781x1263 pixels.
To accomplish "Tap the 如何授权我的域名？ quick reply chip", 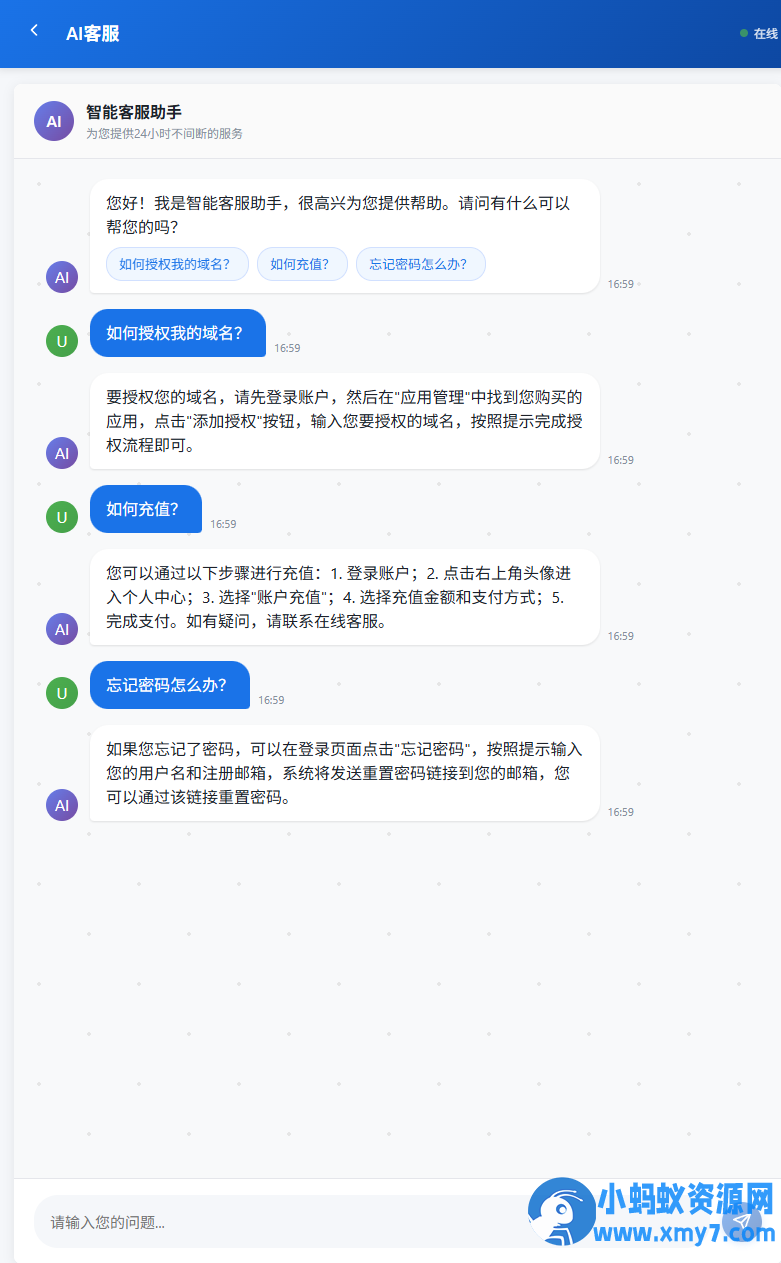I will 175,264.
